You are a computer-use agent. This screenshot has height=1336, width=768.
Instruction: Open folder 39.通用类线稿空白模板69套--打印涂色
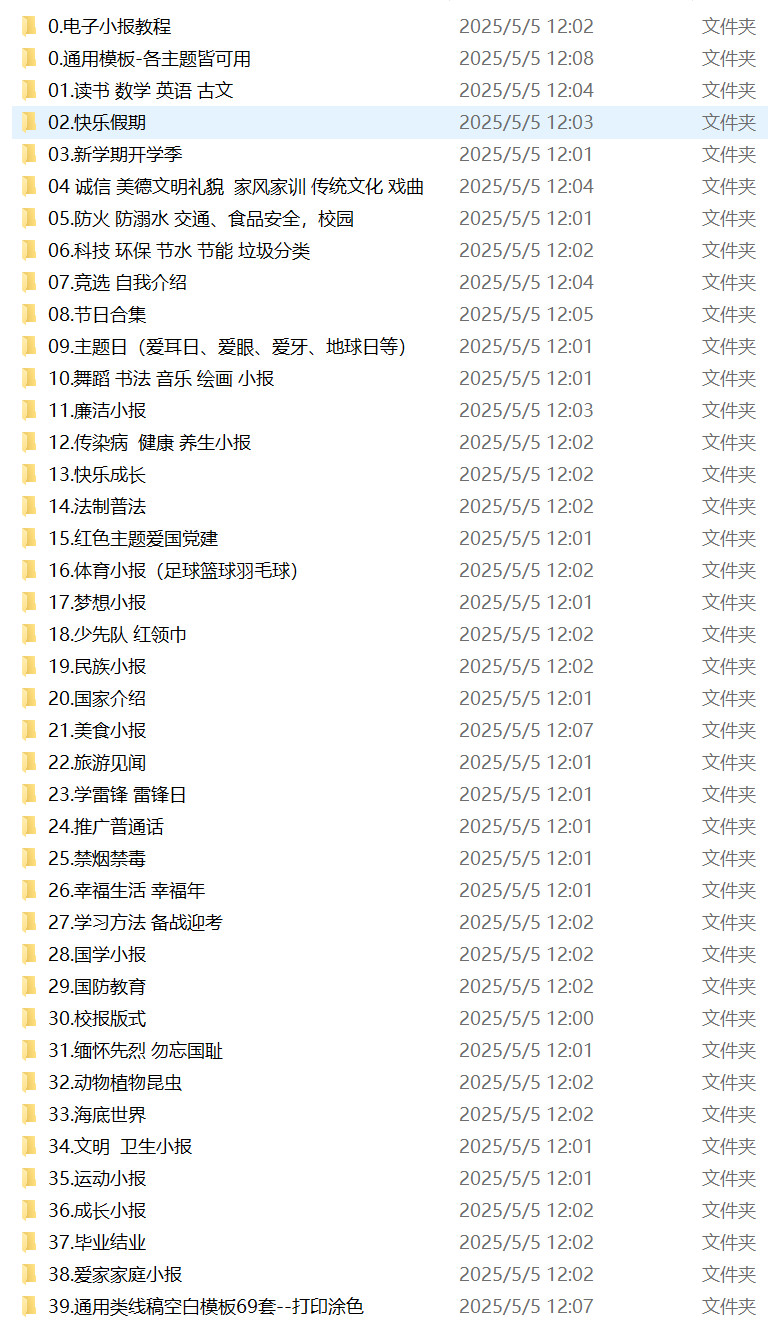205,1307
